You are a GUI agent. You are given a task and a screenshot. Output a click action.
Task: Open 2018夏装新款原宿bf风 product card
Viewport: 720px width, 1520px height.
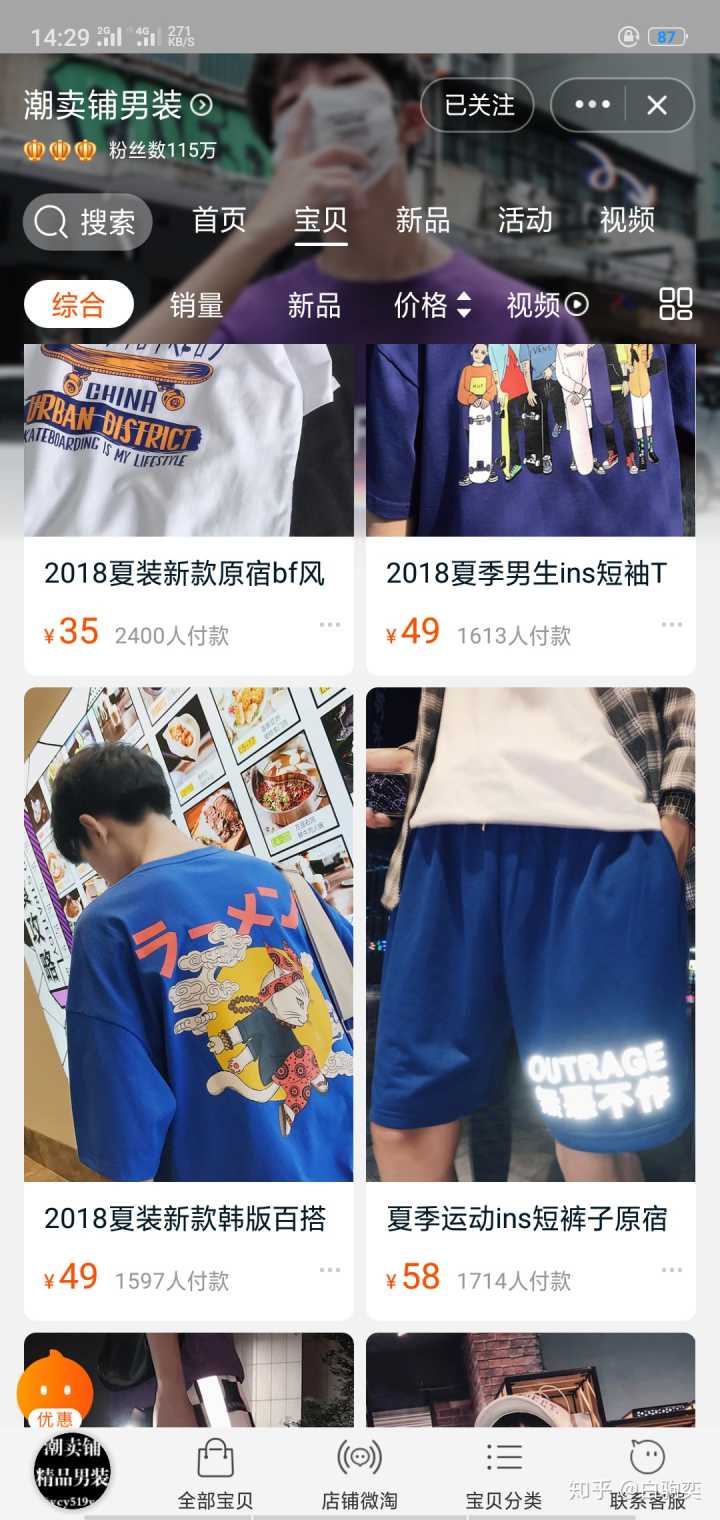188,500
